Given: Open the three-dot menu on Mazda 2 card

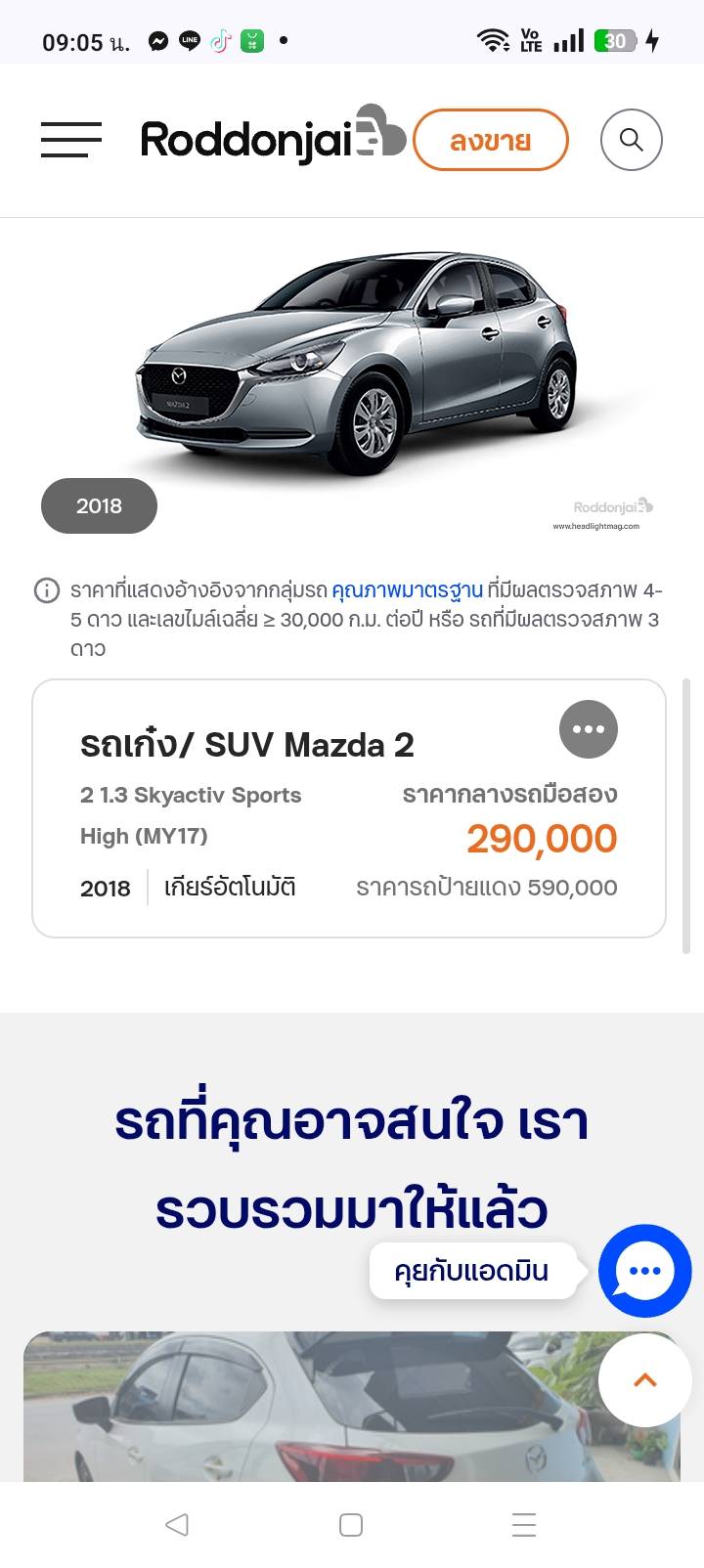Looking at the screenshot, I should pyautogui.click(x=588, y=729).
